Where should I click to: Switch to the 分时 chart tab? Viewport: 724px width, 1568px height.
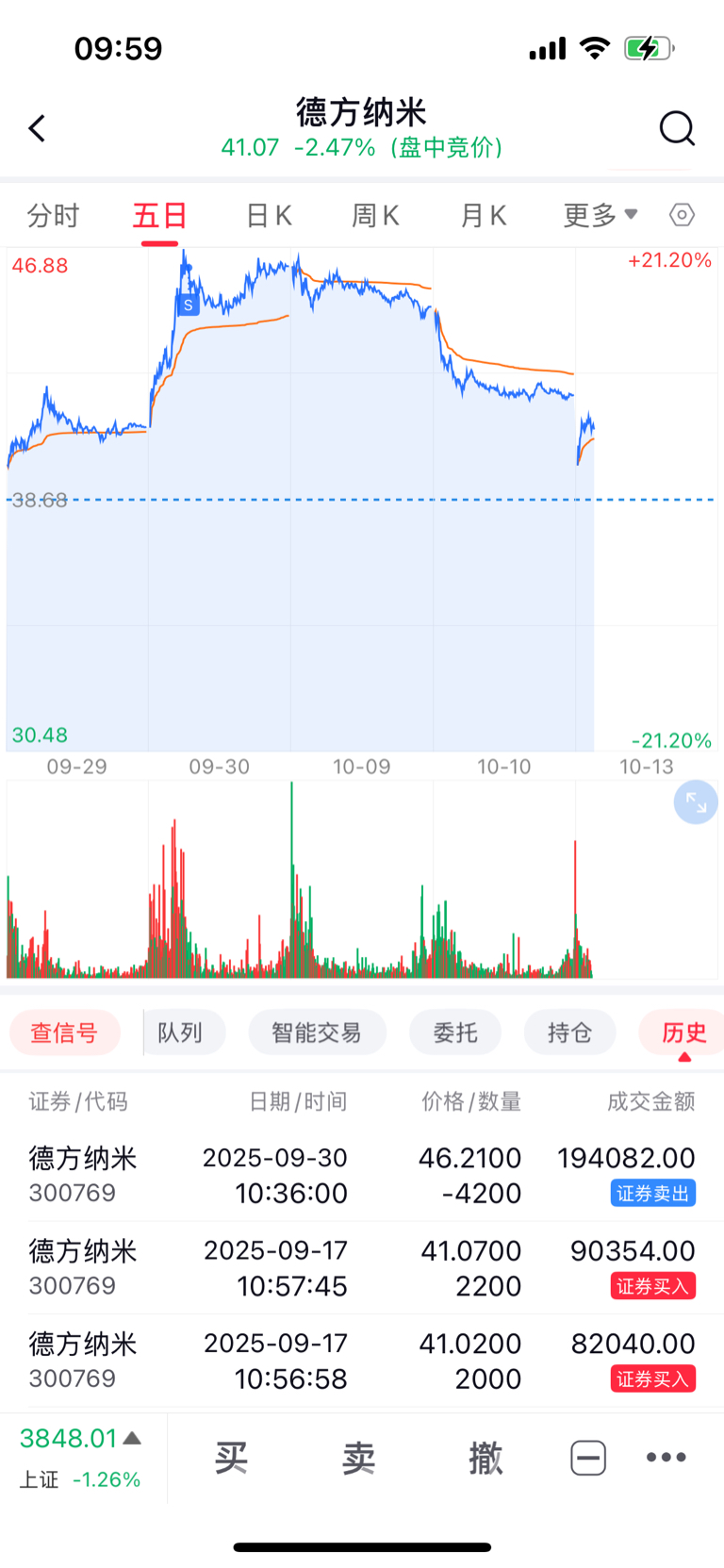tap(53, 216)
